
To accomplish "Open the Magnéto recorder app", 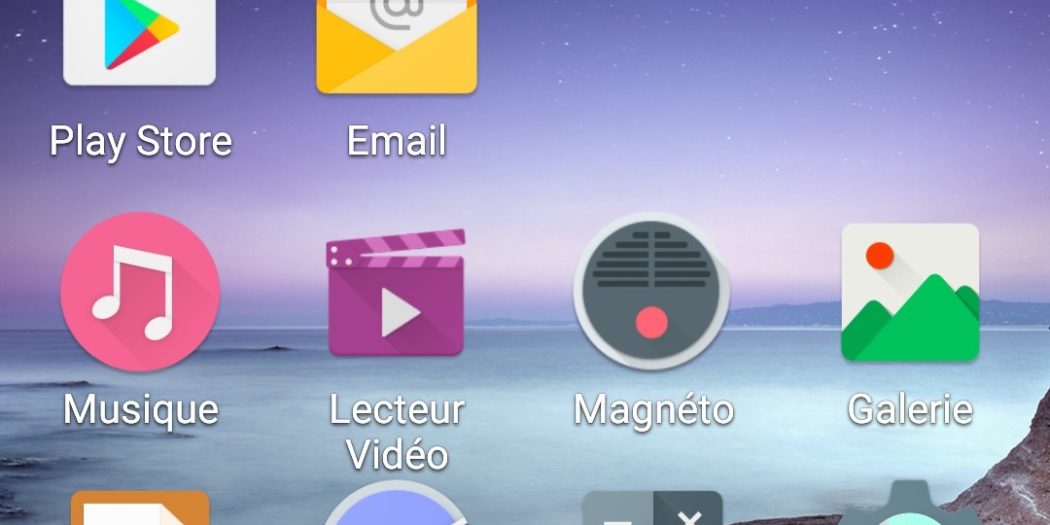I will pos(652,291).
